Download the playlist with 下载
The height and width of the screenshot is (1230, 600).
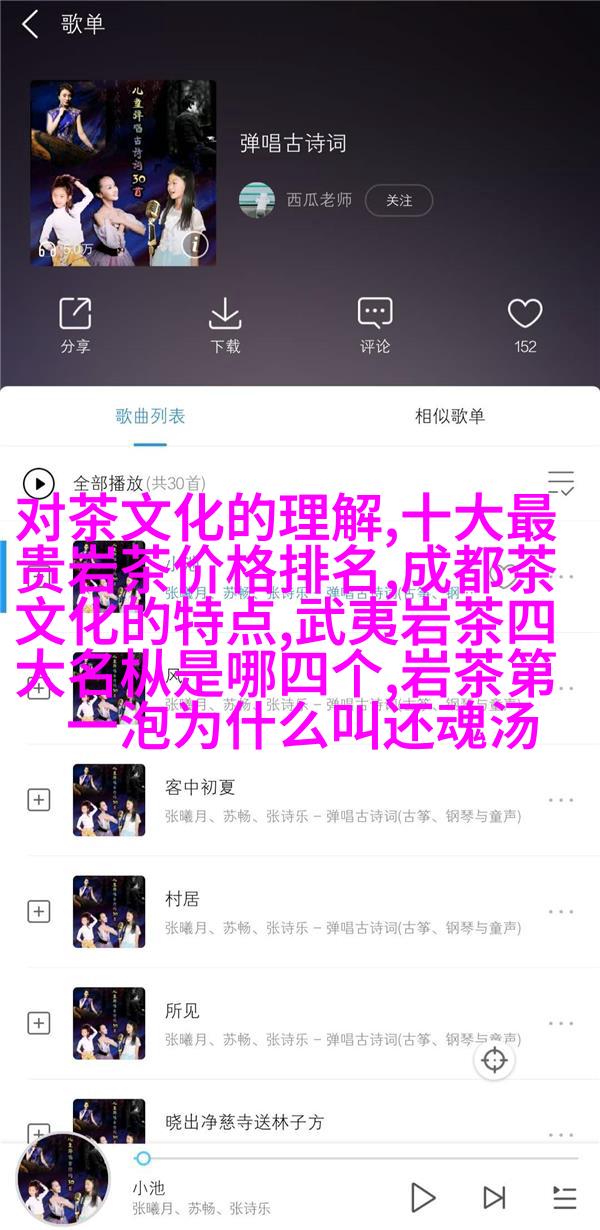coord(225,325)
